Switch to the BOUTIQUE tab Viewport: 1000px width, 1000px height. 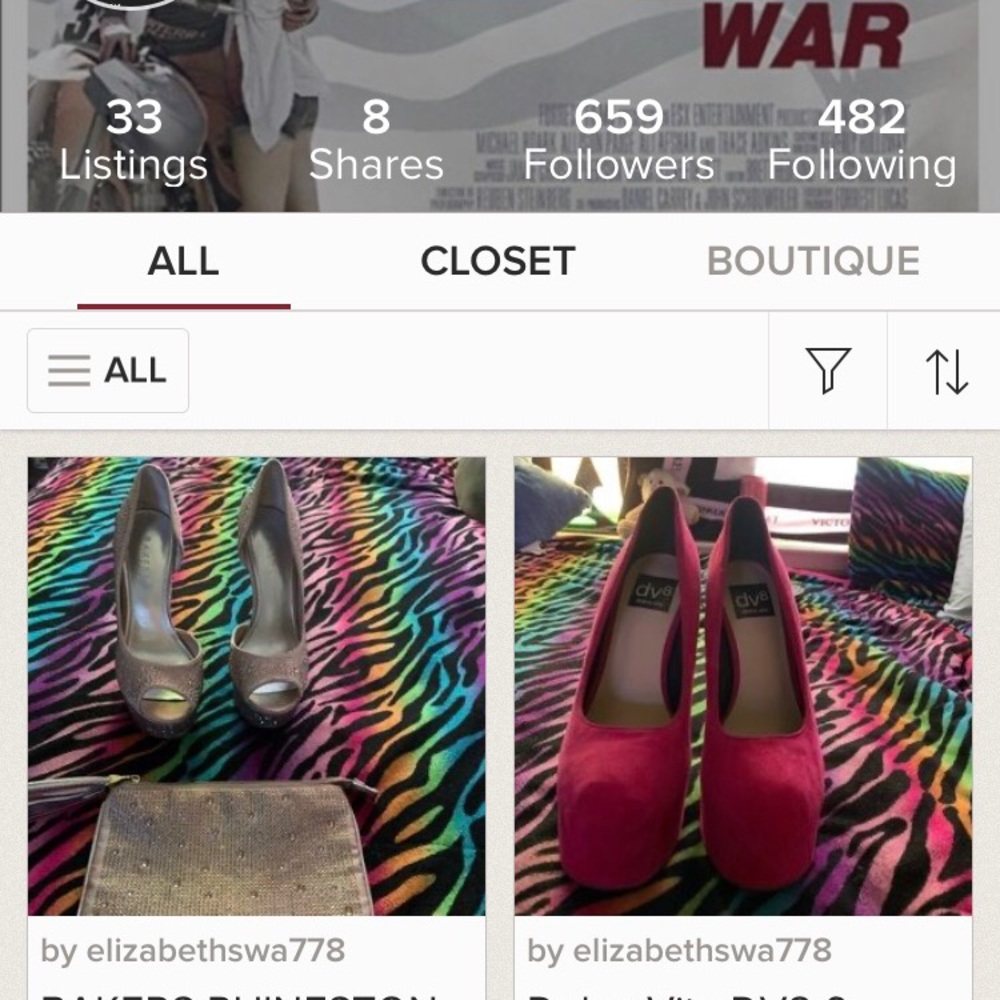(813, 262)
